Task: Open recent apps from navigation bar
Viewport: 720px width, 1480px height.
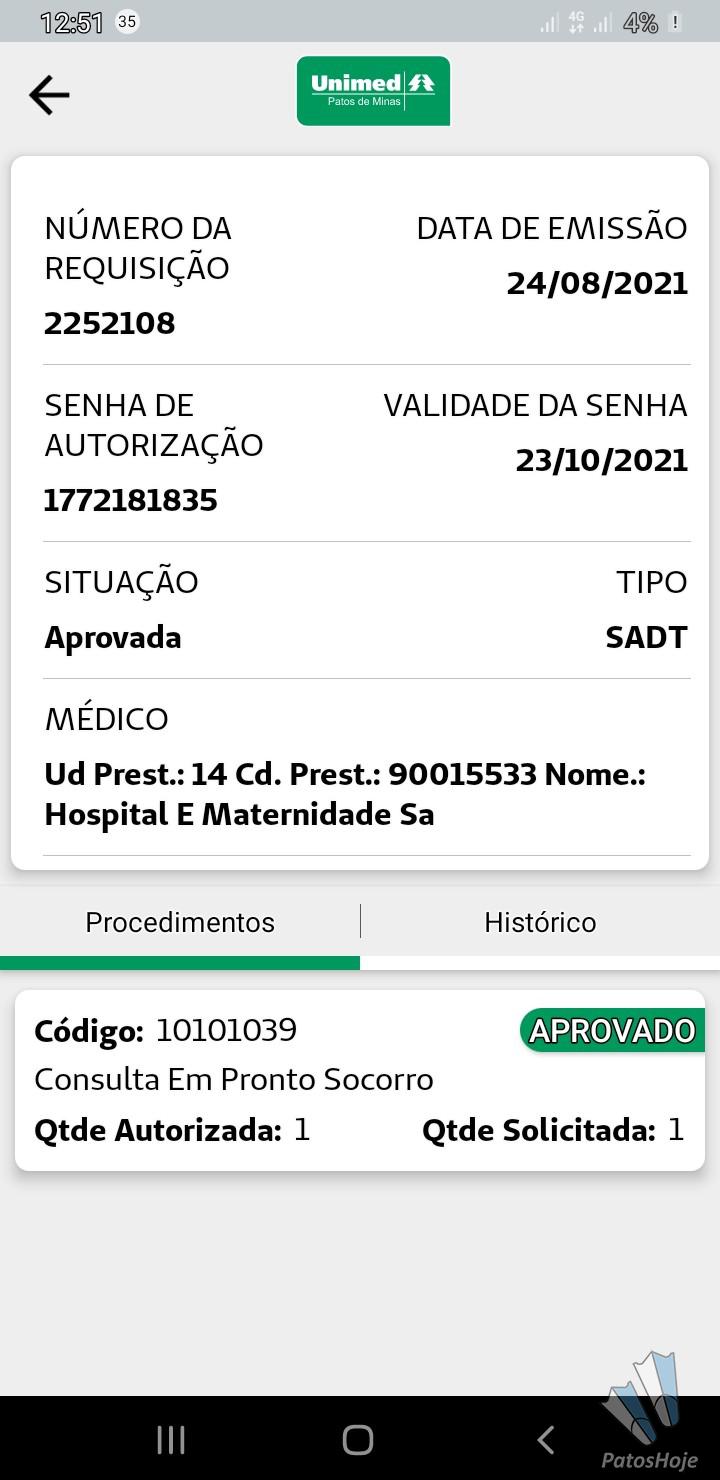Action: pyautogui.click(x=171, y=1440)
